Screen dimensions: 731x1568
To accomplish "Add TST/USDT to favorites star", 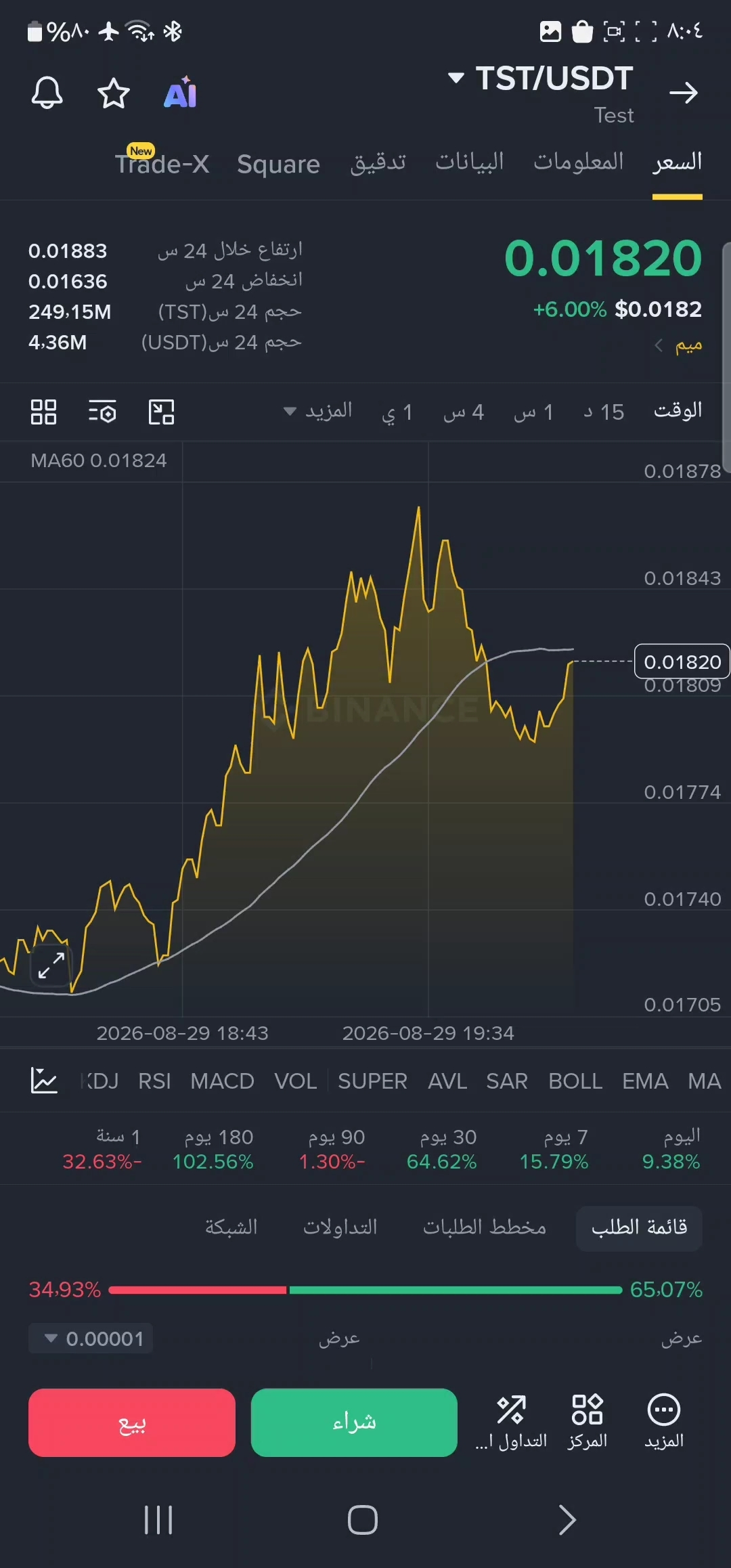I will [113, 93].
